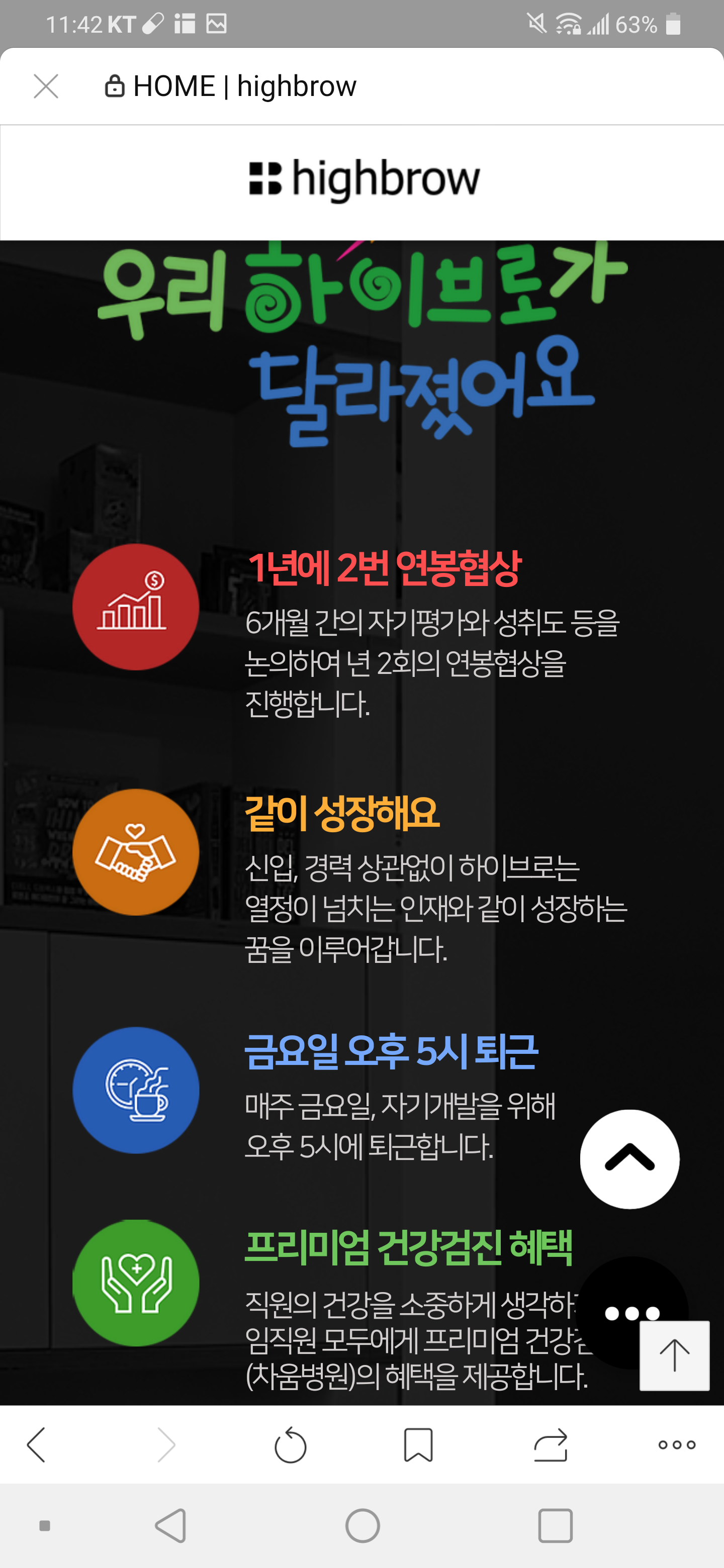Tap the white circular up-chevron button
Screen dimensions: 724x1568
tap(629, 1159)
